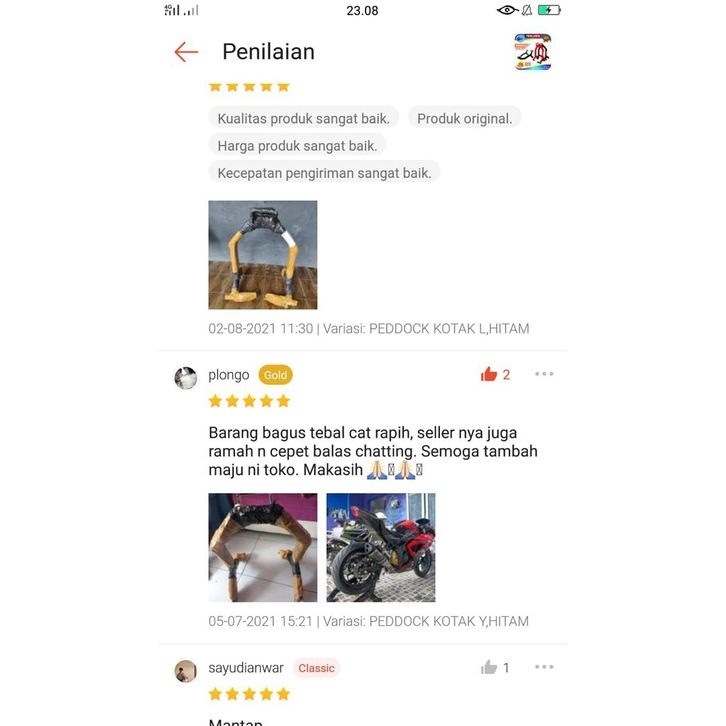Image resolution: width=726 pixels, height=726 pixels.
Task: Open the product thumbnail in the app bar
Action: (x=532, y=52)
